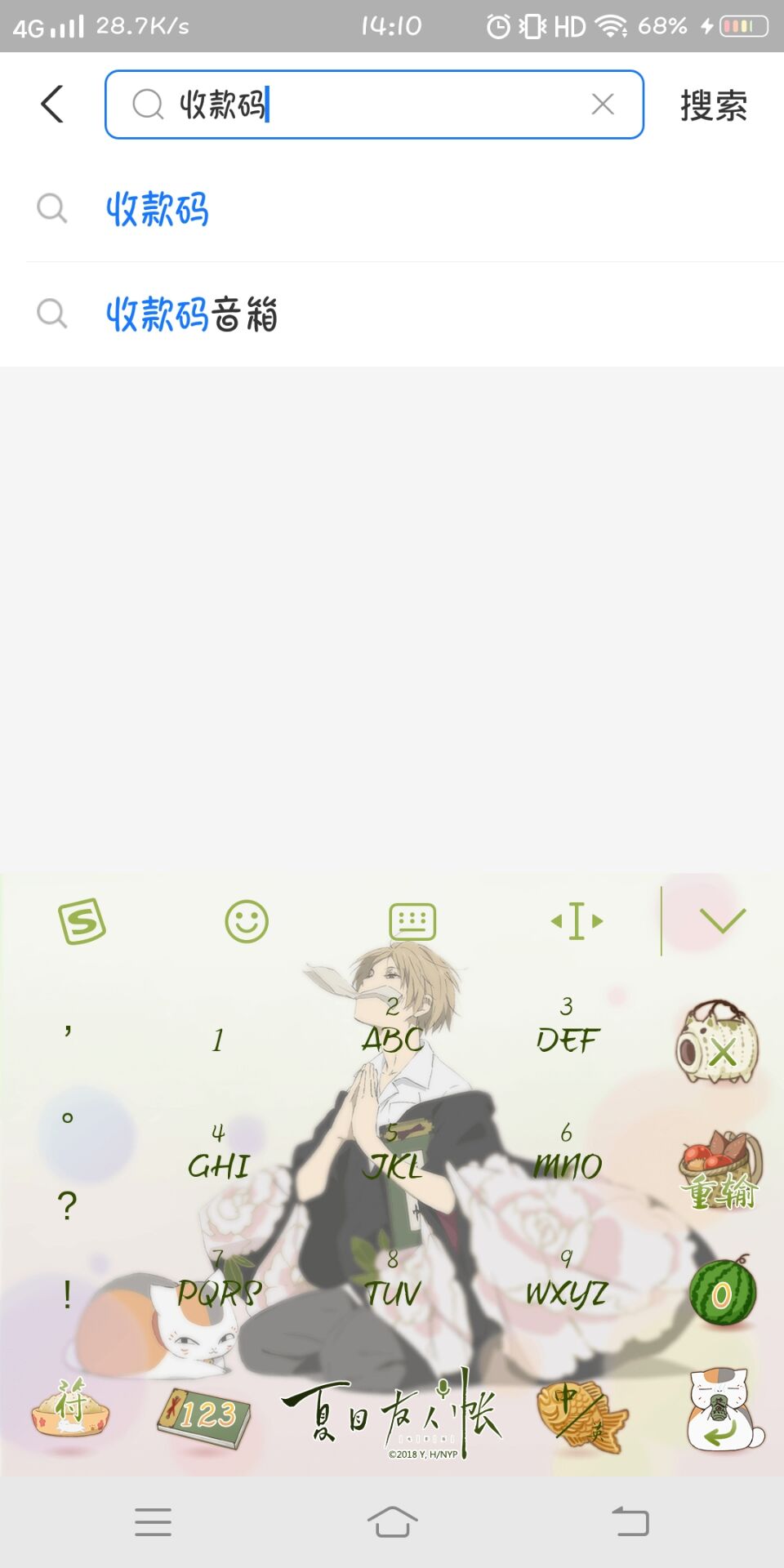Viewport: 784px width, 1568px height.
Task: Open the emoji panel on the keyboard
Action: tap(247, 921)
